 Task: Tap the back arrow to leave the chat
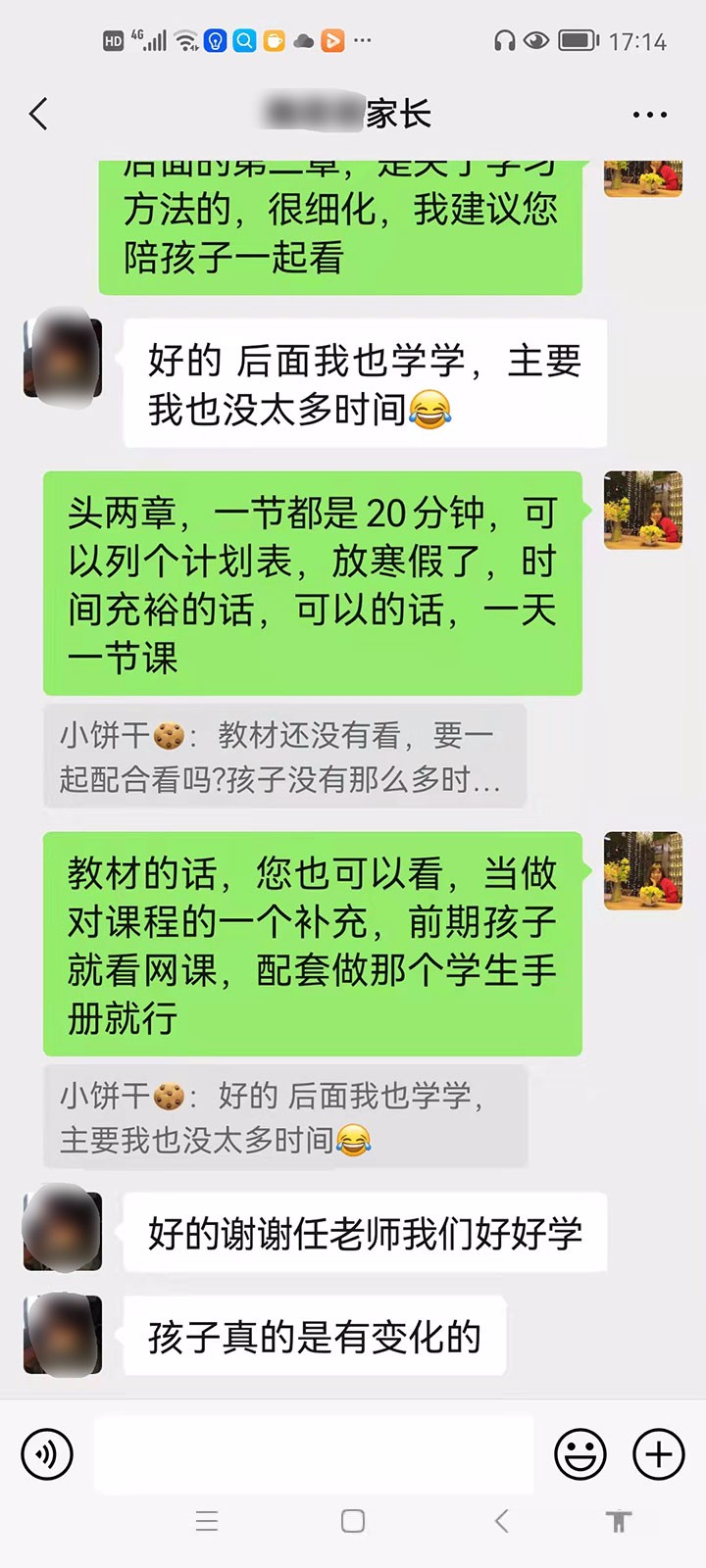(38, 114)
